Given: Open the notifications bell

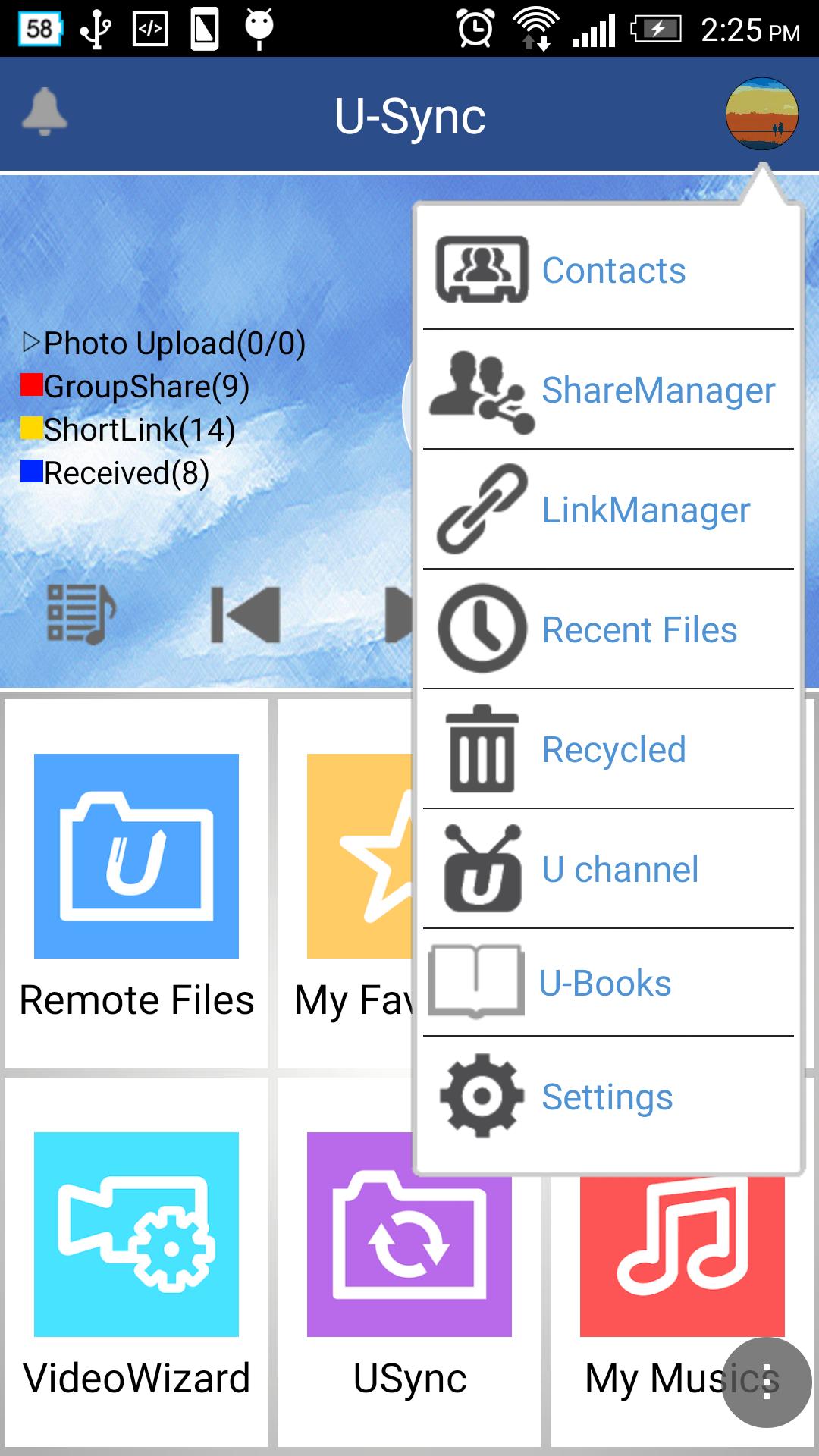Looking at the screenshot, I should pos(44,113).
